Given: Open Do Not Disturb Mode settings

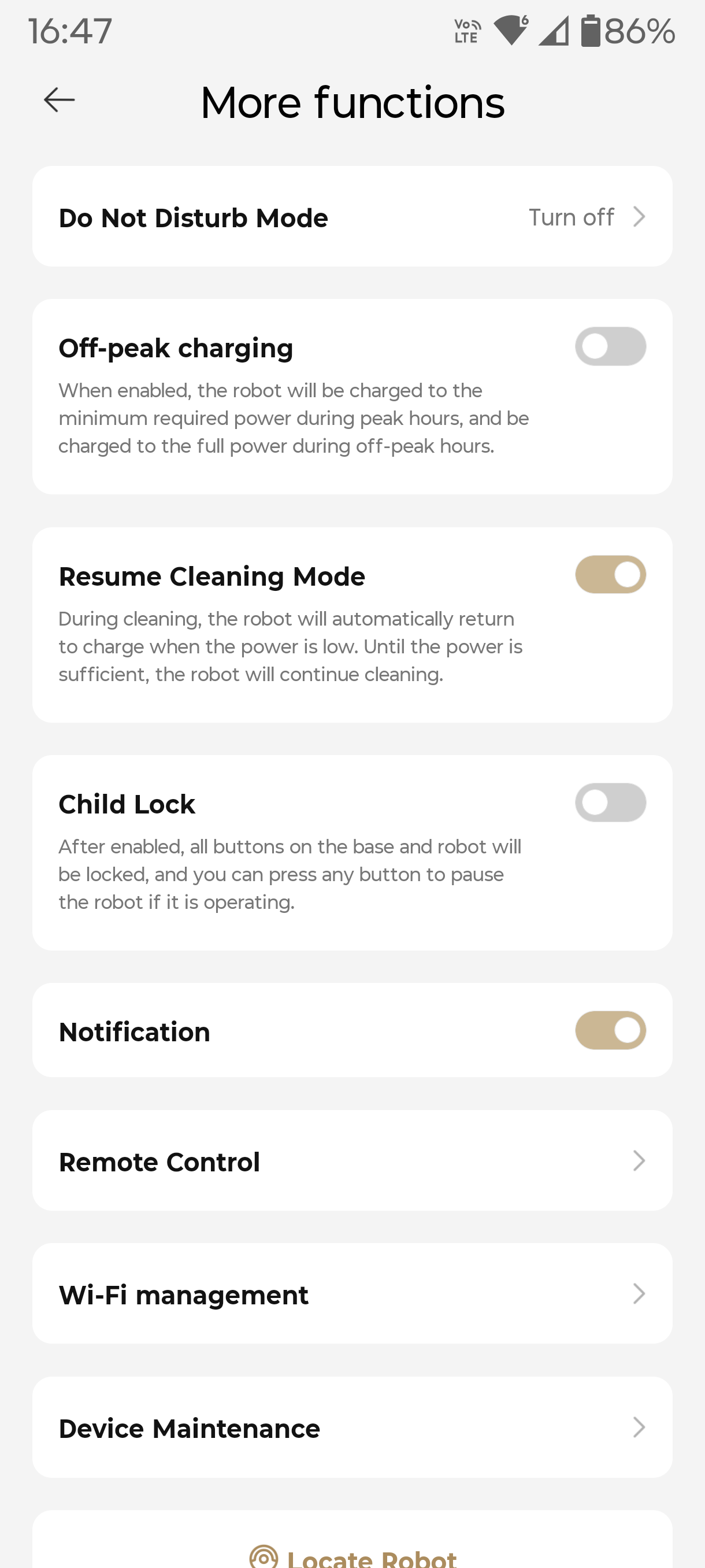Looking at the screenshot, I should [x=352, y=217].
